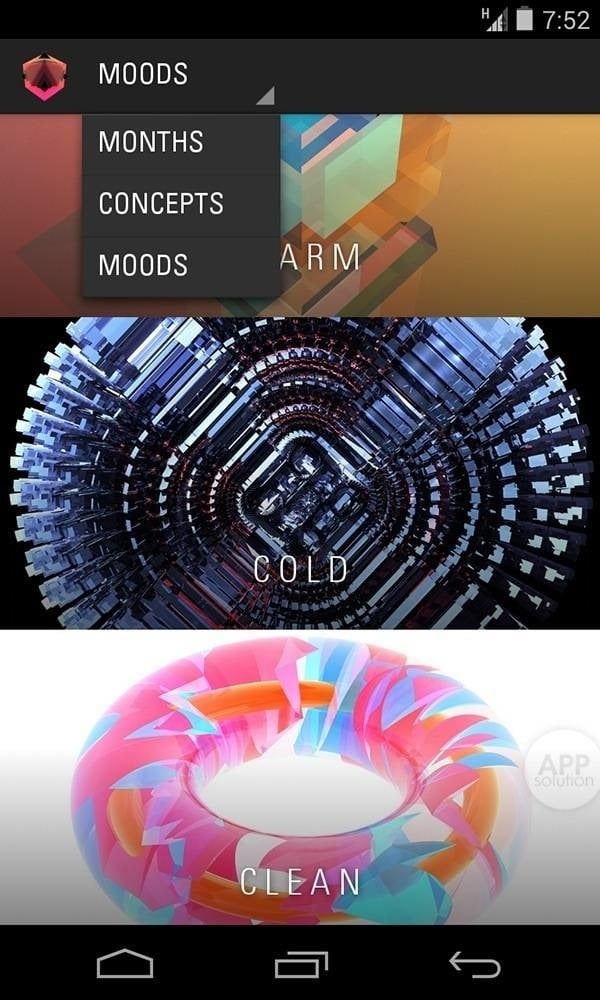
Task: Open the COLD wallpaper tile
Action: click(300, 473)
